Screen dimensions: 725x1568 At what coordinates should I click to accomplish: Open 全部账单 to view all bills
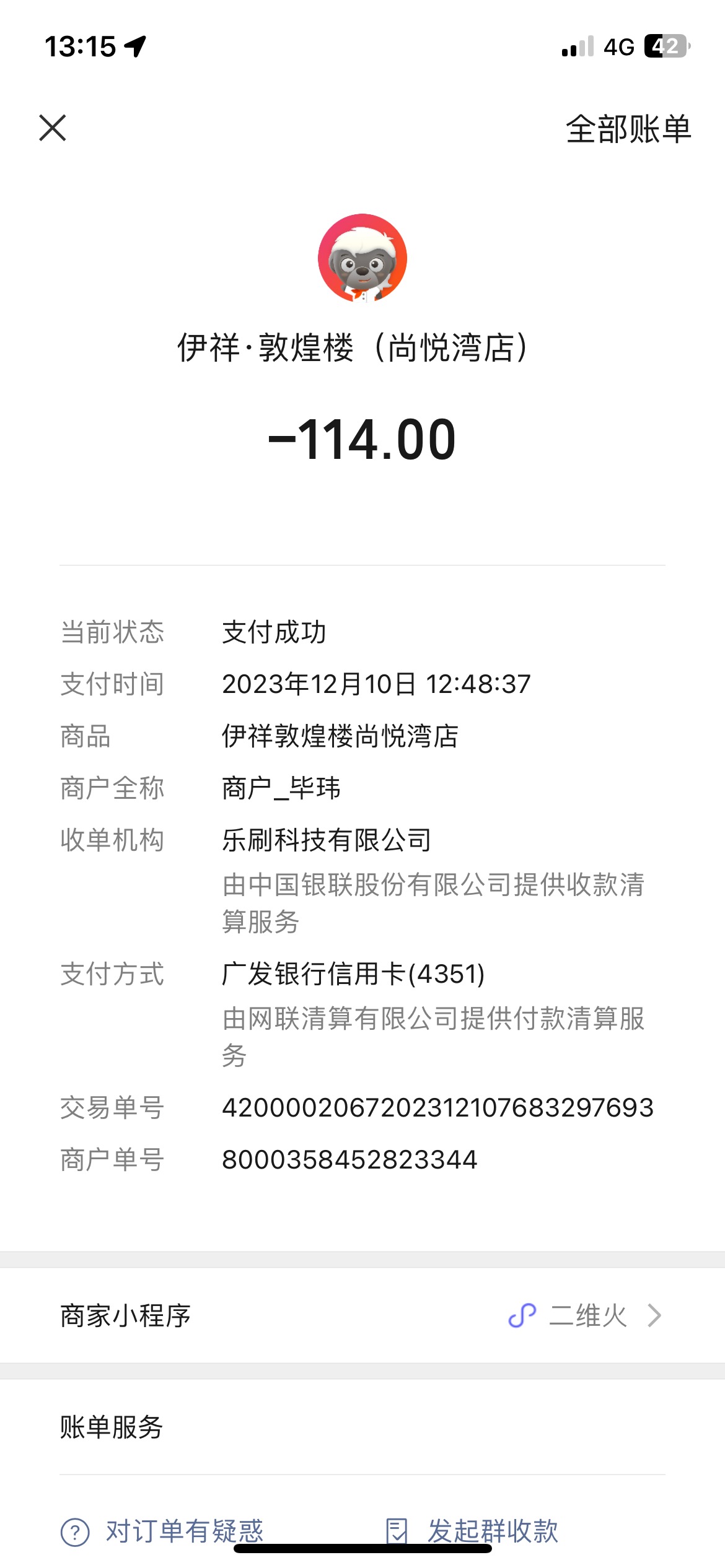628,129
